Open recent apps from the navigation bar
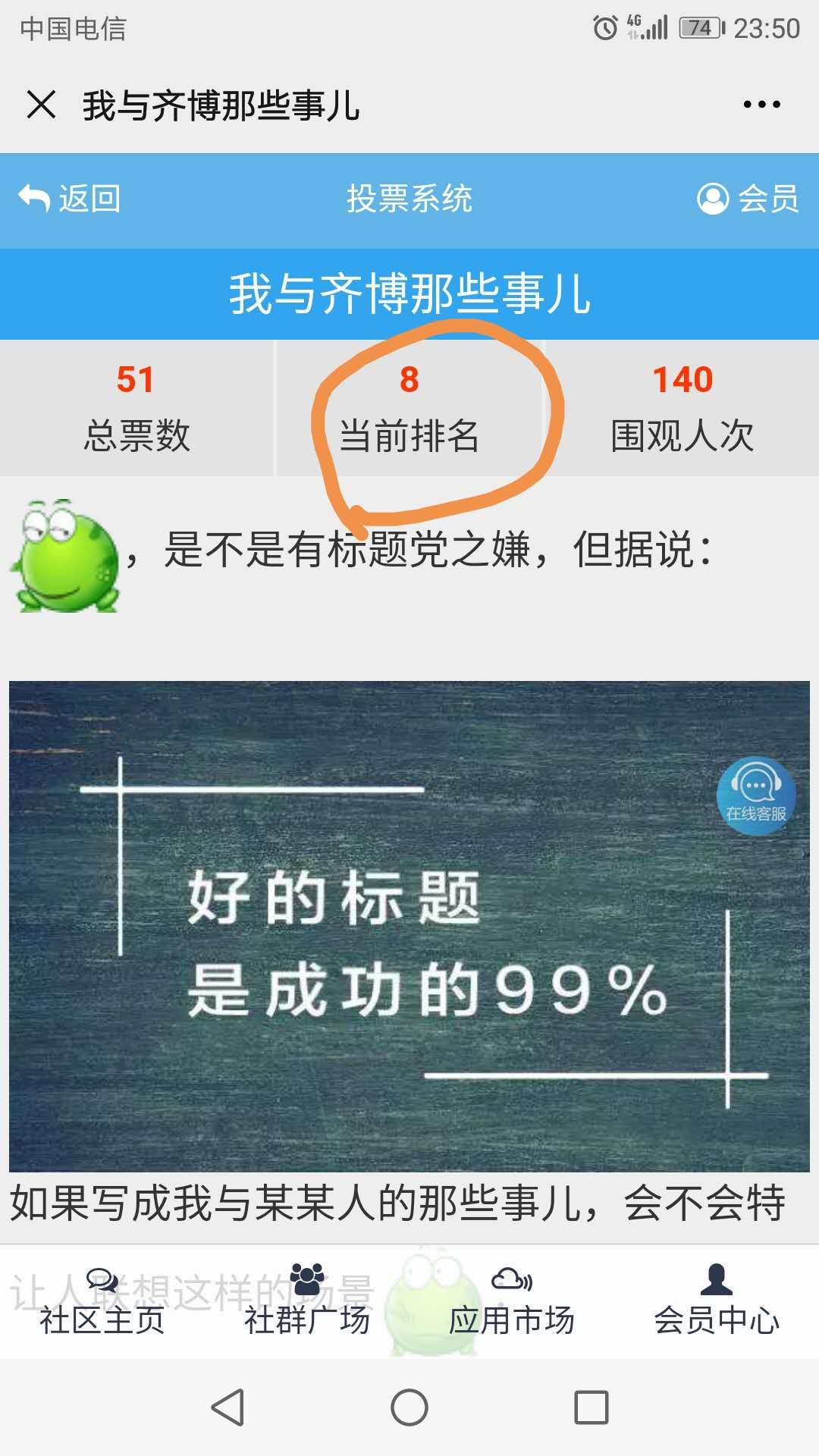 click(x=591, y=1408)
